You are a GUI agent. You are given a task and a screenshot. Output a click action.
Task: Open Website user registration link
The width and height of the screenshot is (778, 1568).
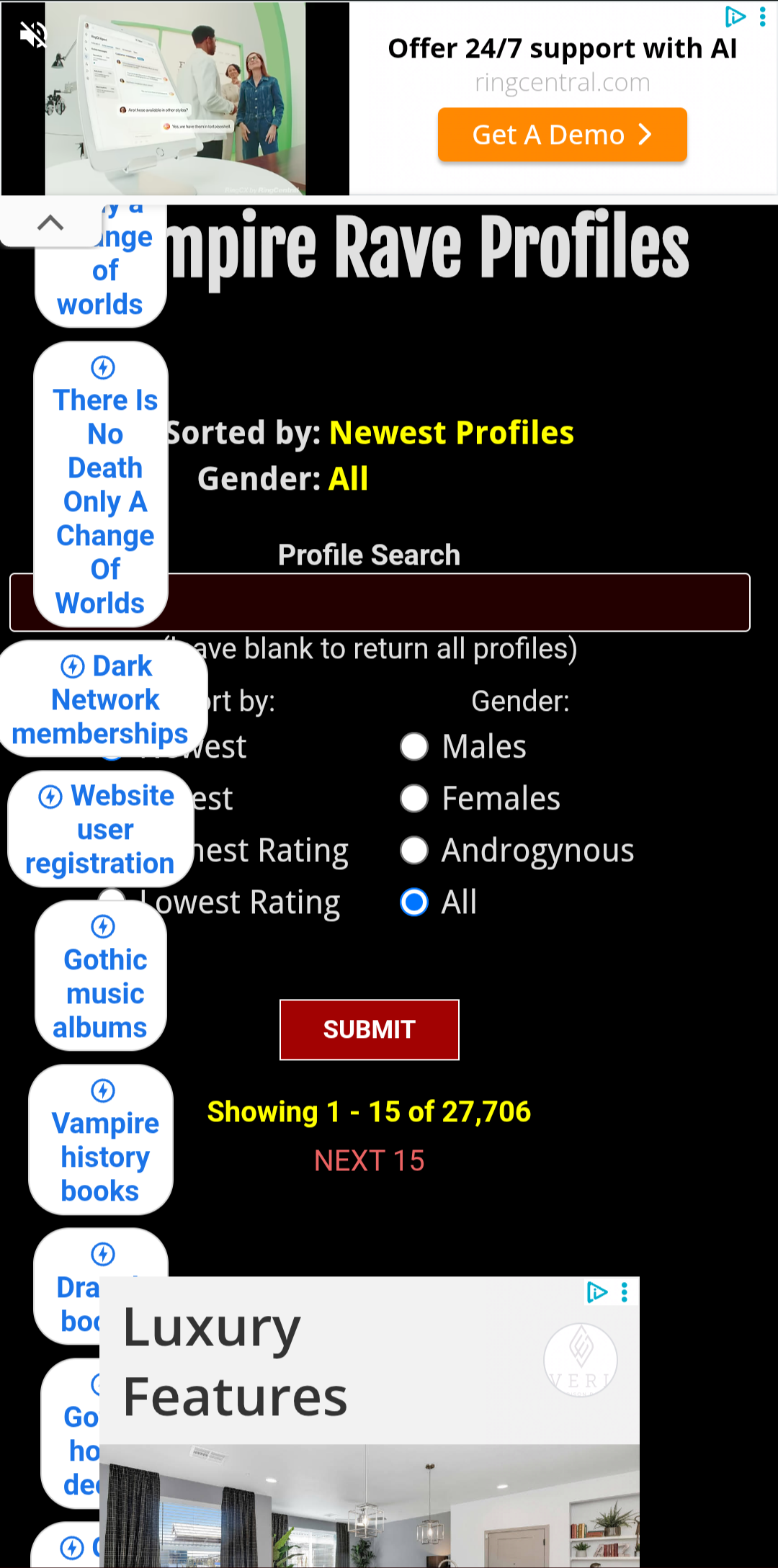click(102, 829)
